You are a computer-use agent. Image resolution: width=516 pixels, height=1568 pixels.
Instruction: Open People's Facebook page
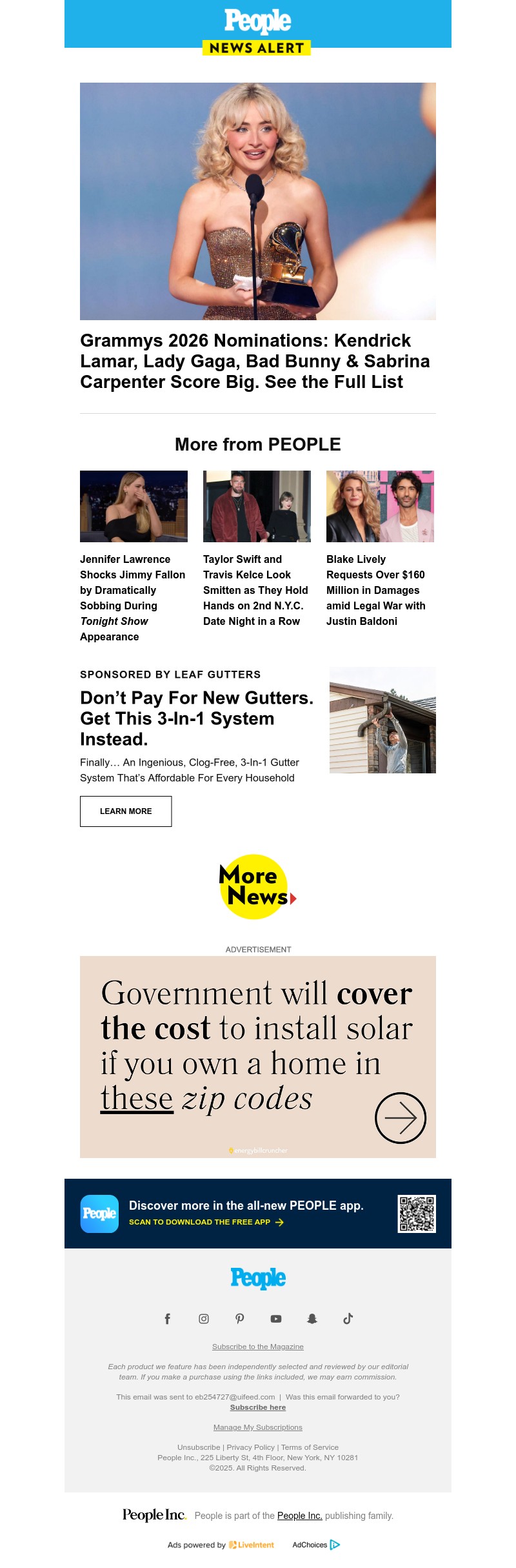tap(168, 1319)
